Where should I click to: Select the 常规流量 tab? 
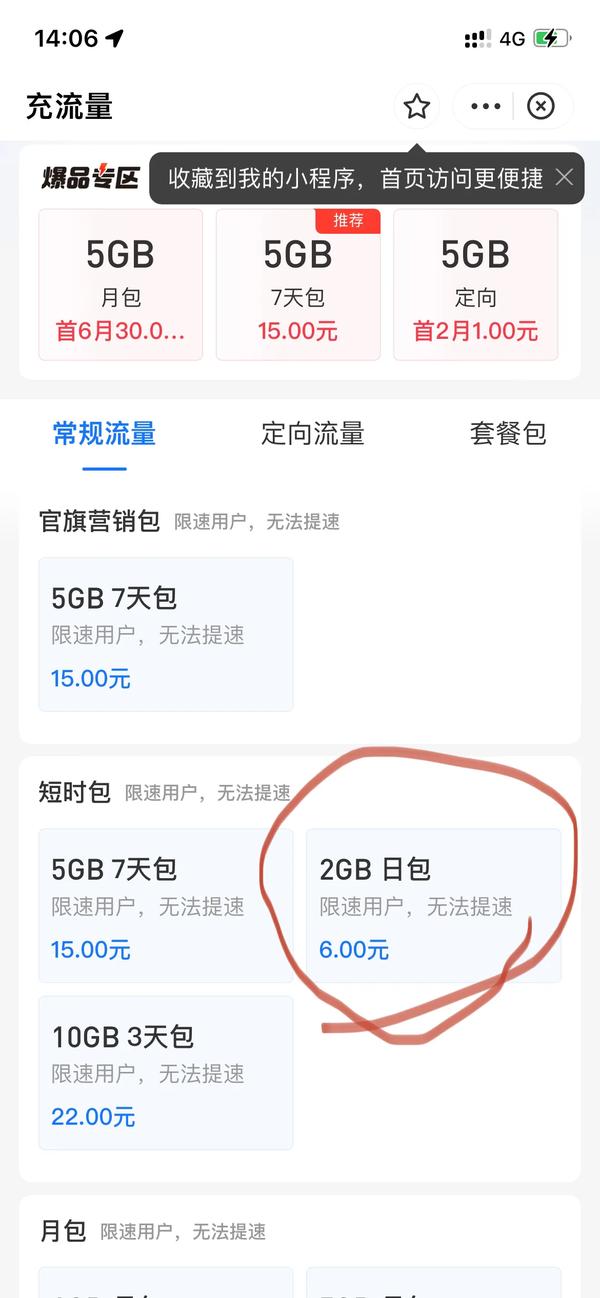tap(104, 434)
